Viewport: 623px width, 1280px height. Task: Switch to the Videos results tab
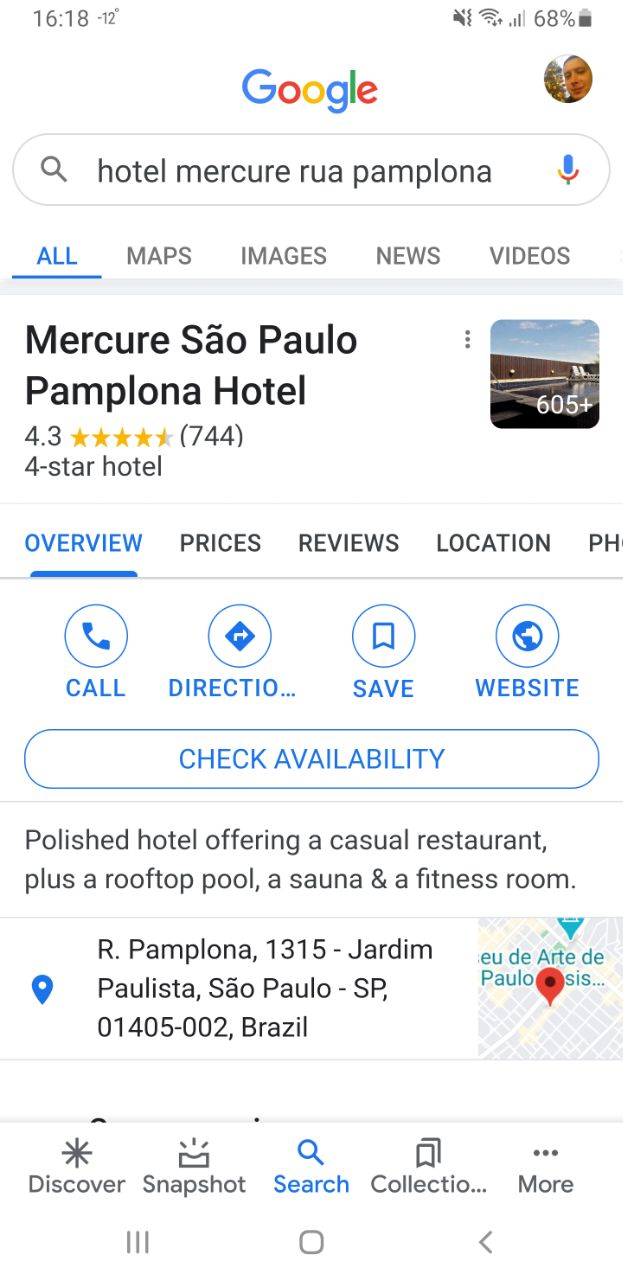(x=530, y=256)
